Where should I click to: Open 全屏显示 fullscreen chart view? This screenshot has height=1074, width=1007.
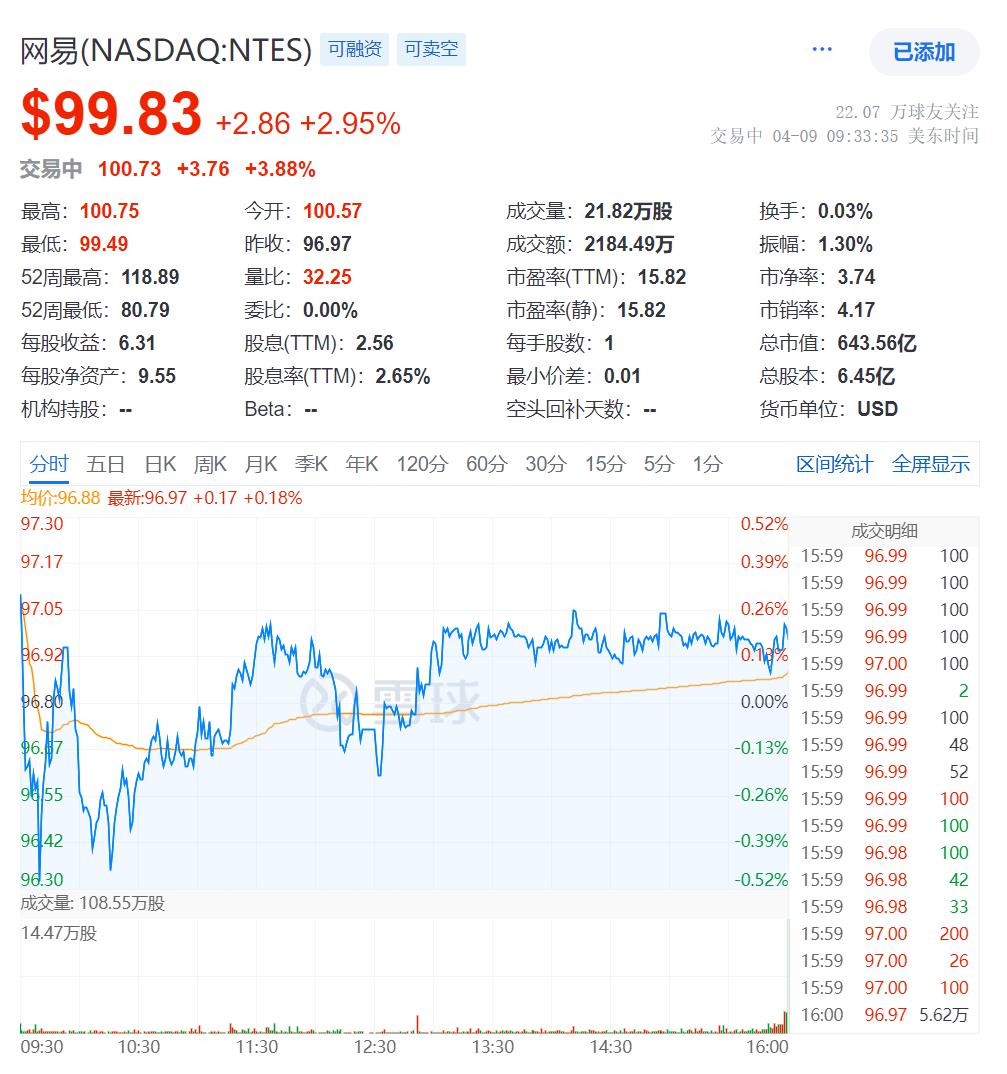[930, 464]
